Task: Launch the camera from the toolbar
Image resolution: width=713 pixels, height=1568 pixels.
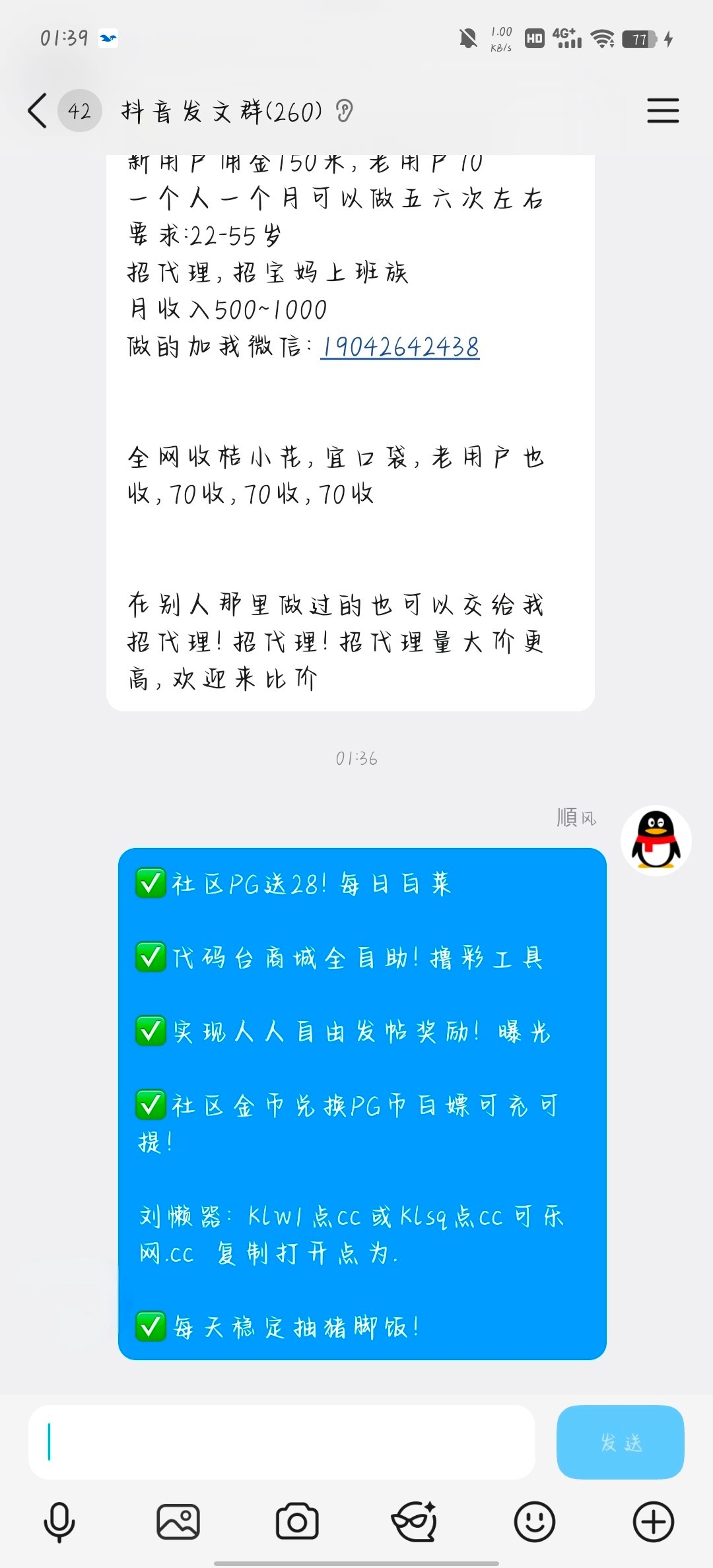Action: pos(297,1522)
